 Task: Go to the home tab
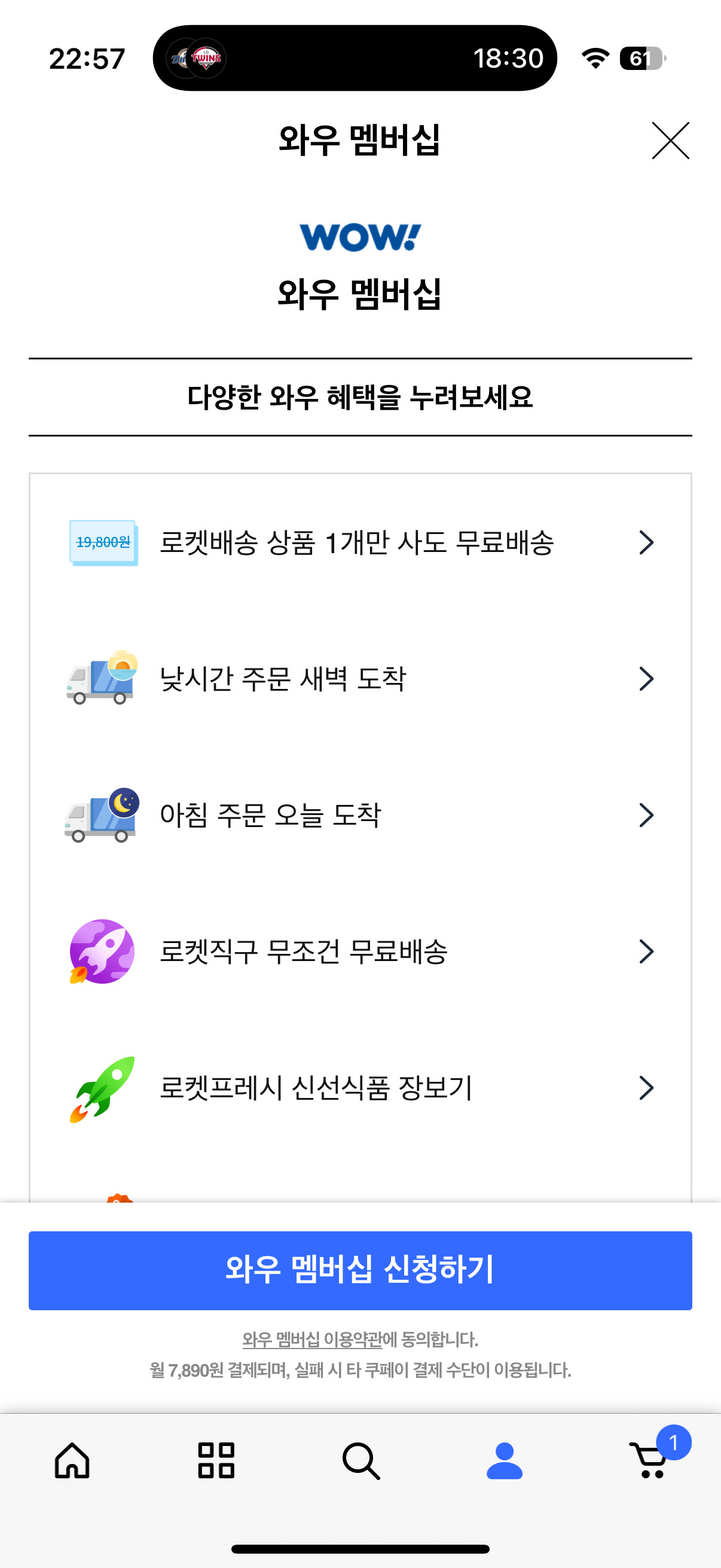72,1461
